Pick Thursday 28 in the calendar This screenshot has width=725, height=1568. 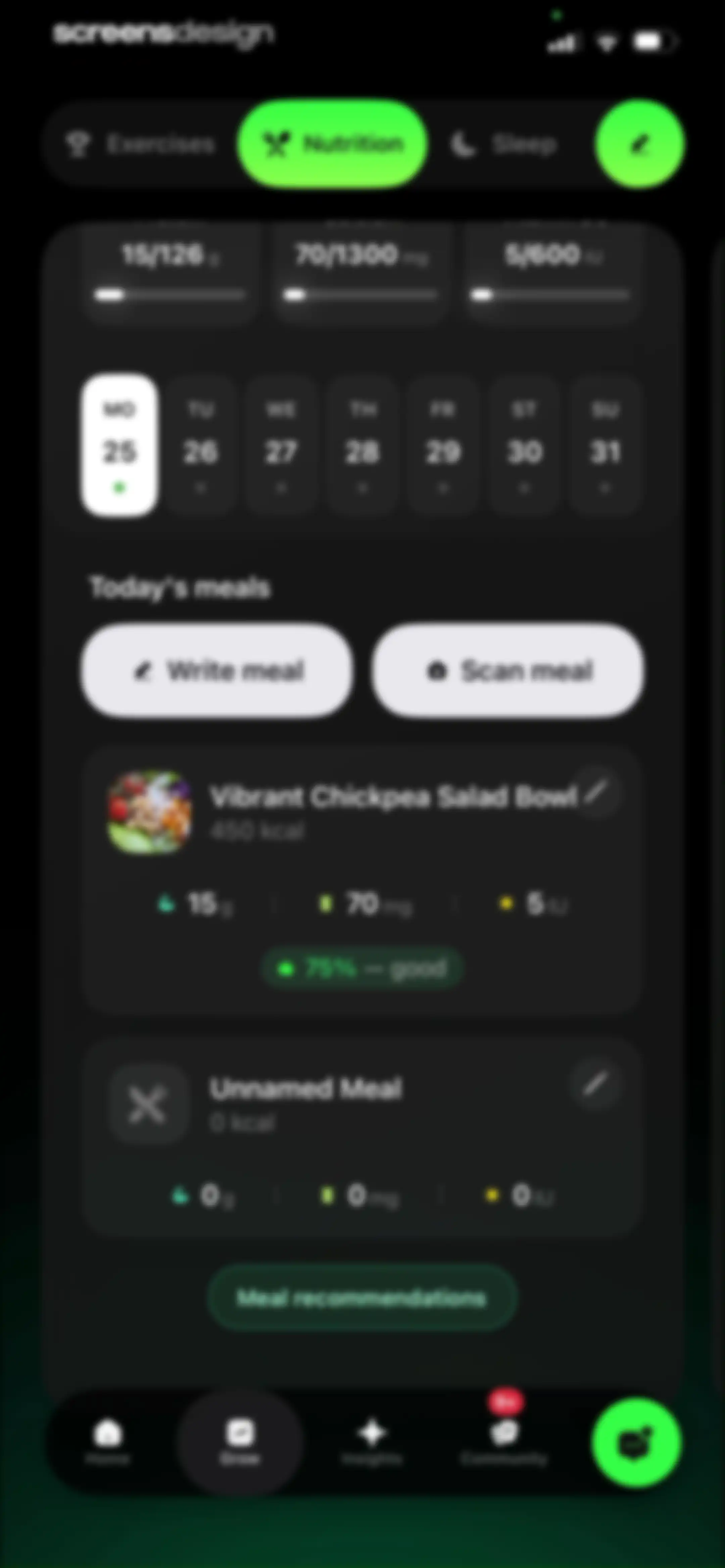[x=362, y=446]
